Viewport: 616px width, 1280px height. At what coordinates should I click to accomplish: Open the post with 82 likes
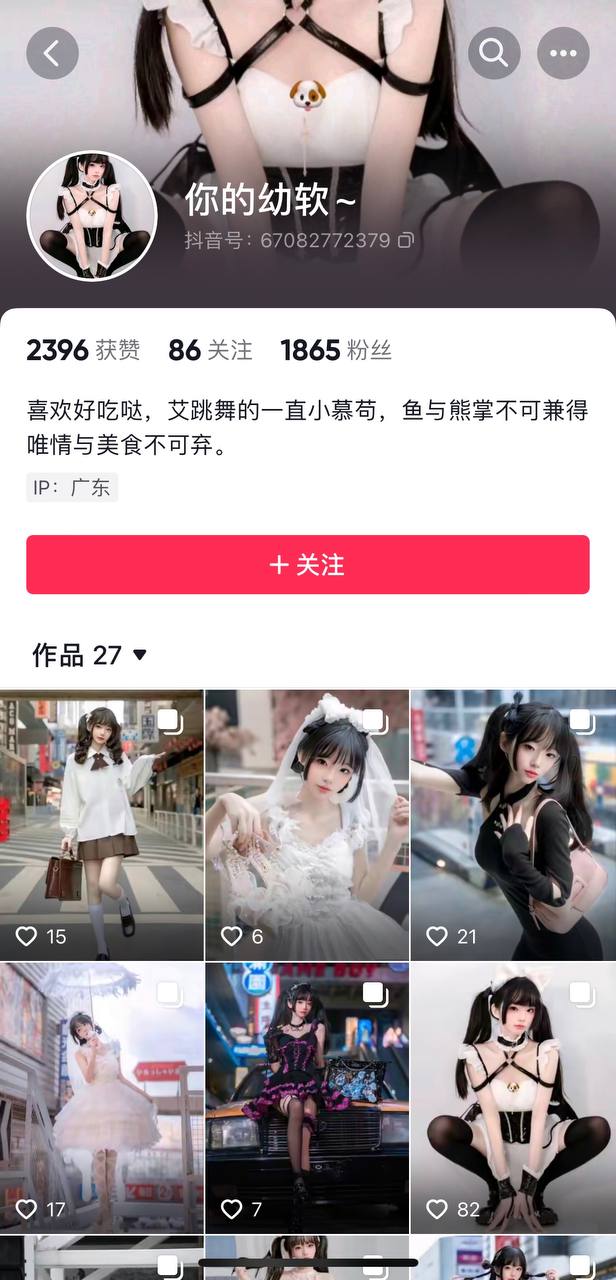(x=513, y=1097)
